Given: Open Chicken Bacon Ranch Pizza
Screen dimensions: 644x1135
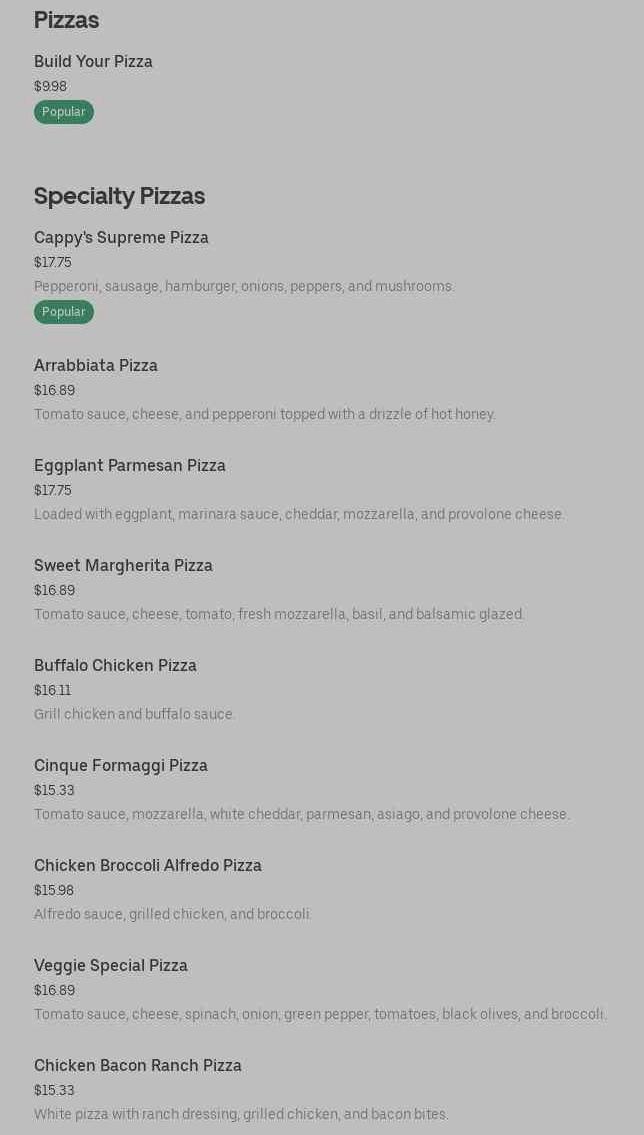Looking at the screenshot, I should (x=138, y=1066).
